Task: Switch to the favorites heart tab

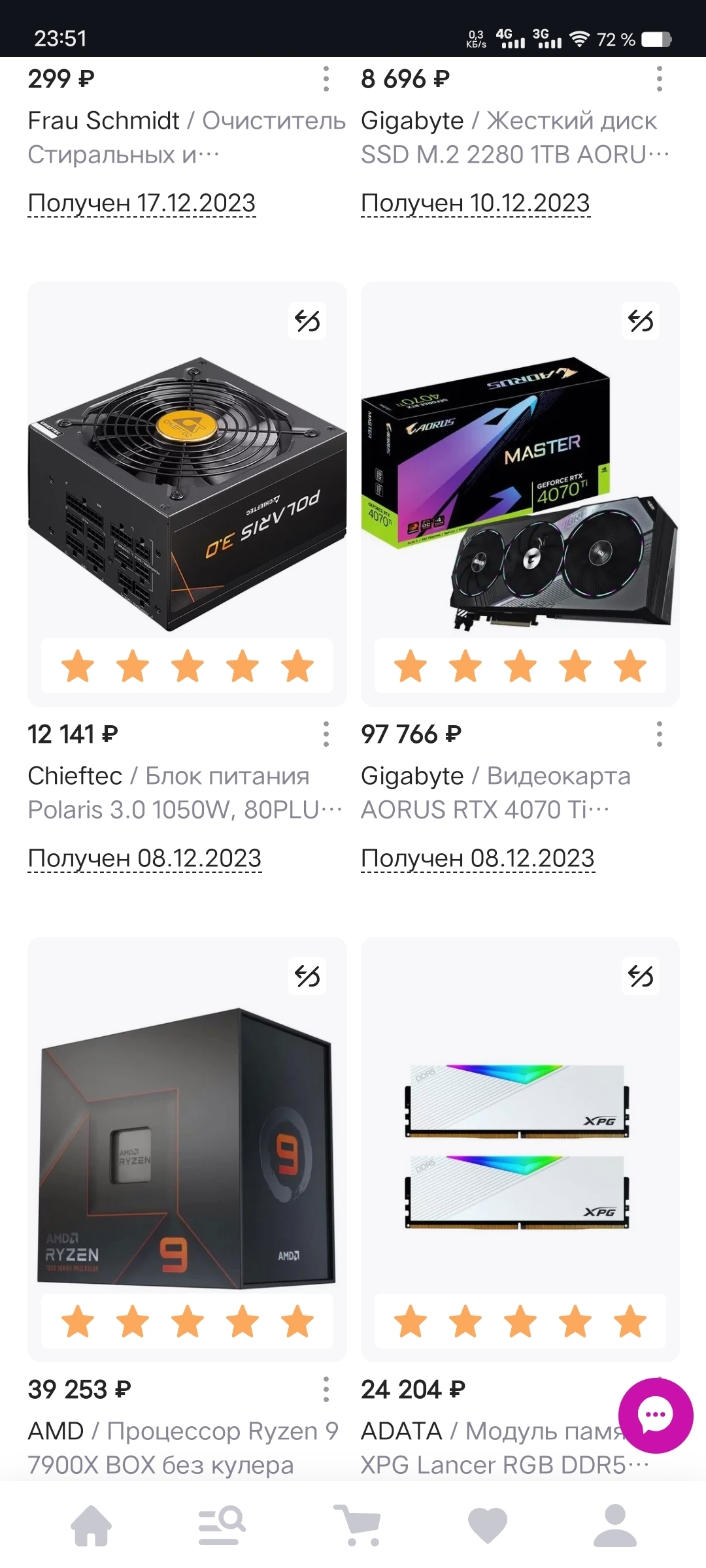Action: (x=488, y=1526)
